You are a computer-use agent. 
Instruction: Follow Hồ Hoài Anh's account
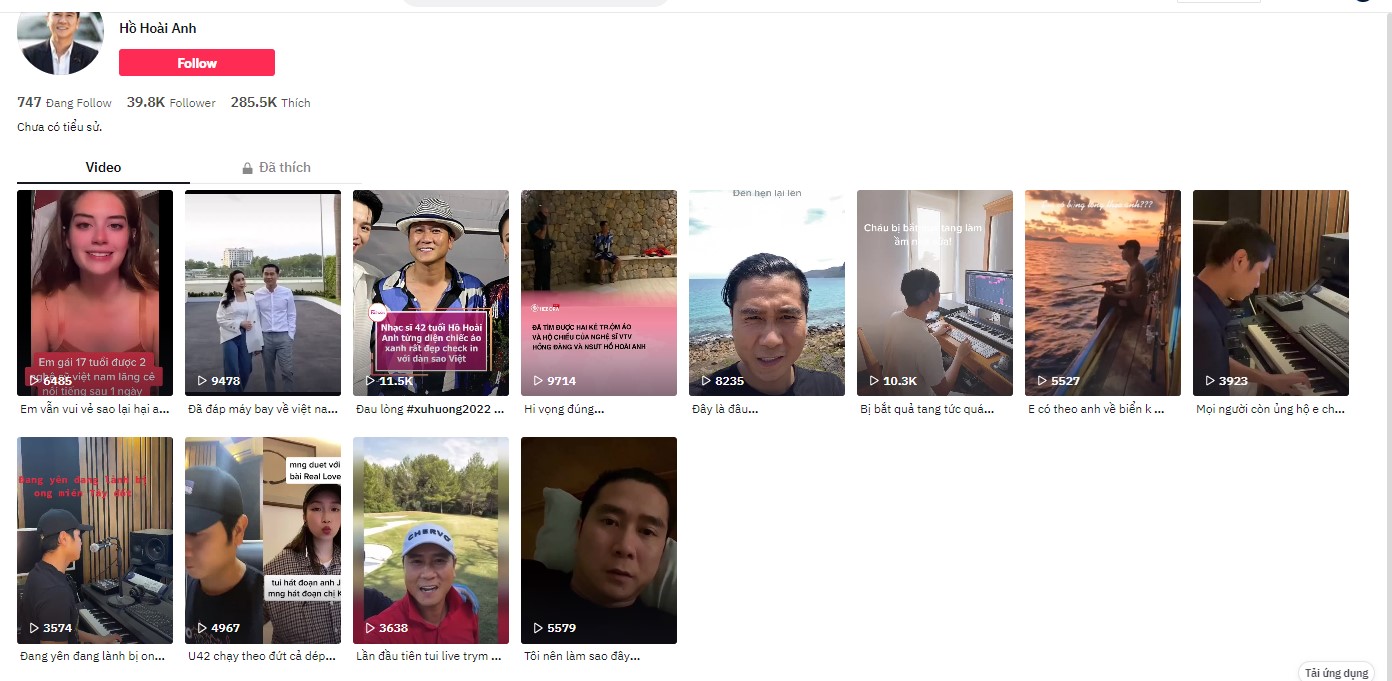point(196,63)
